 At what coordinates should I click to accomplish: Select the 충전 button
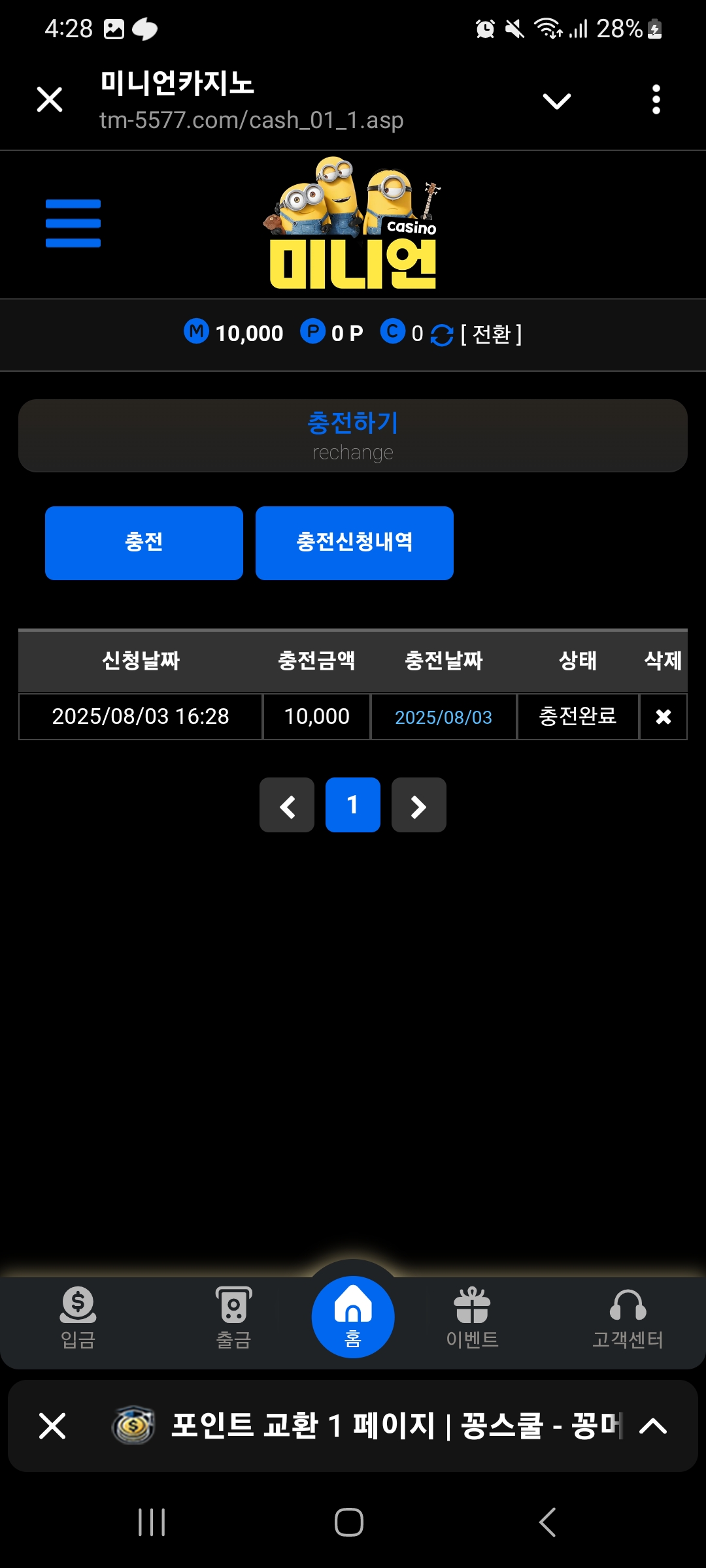click(x=144, y=543)
